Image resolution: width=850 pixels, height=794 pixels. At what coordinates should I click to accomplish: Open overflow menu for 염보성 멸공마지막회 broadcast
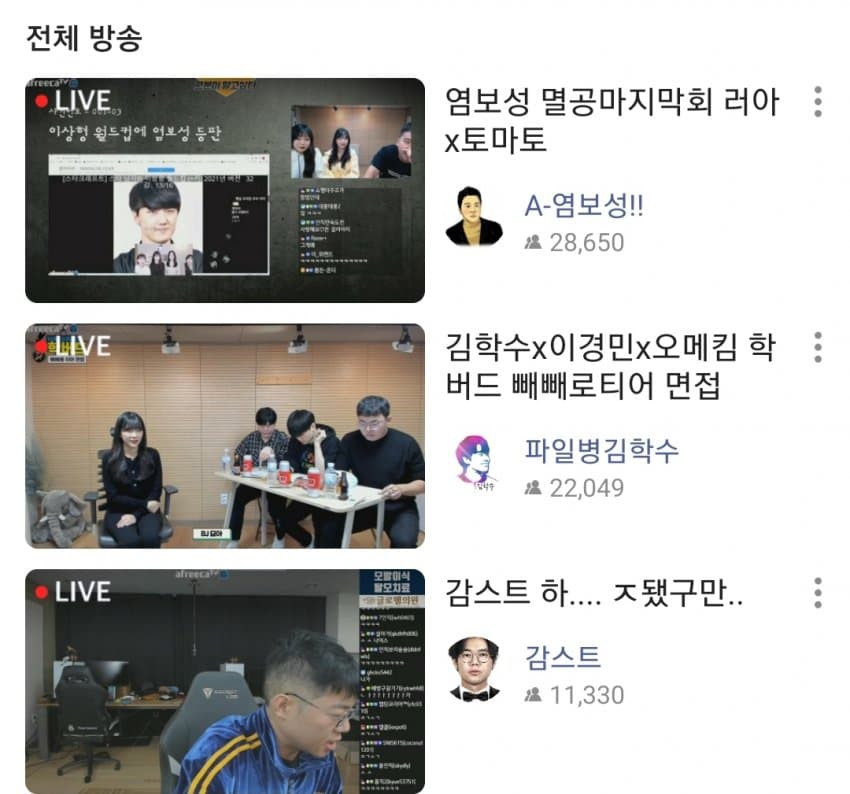coord(818,102)
